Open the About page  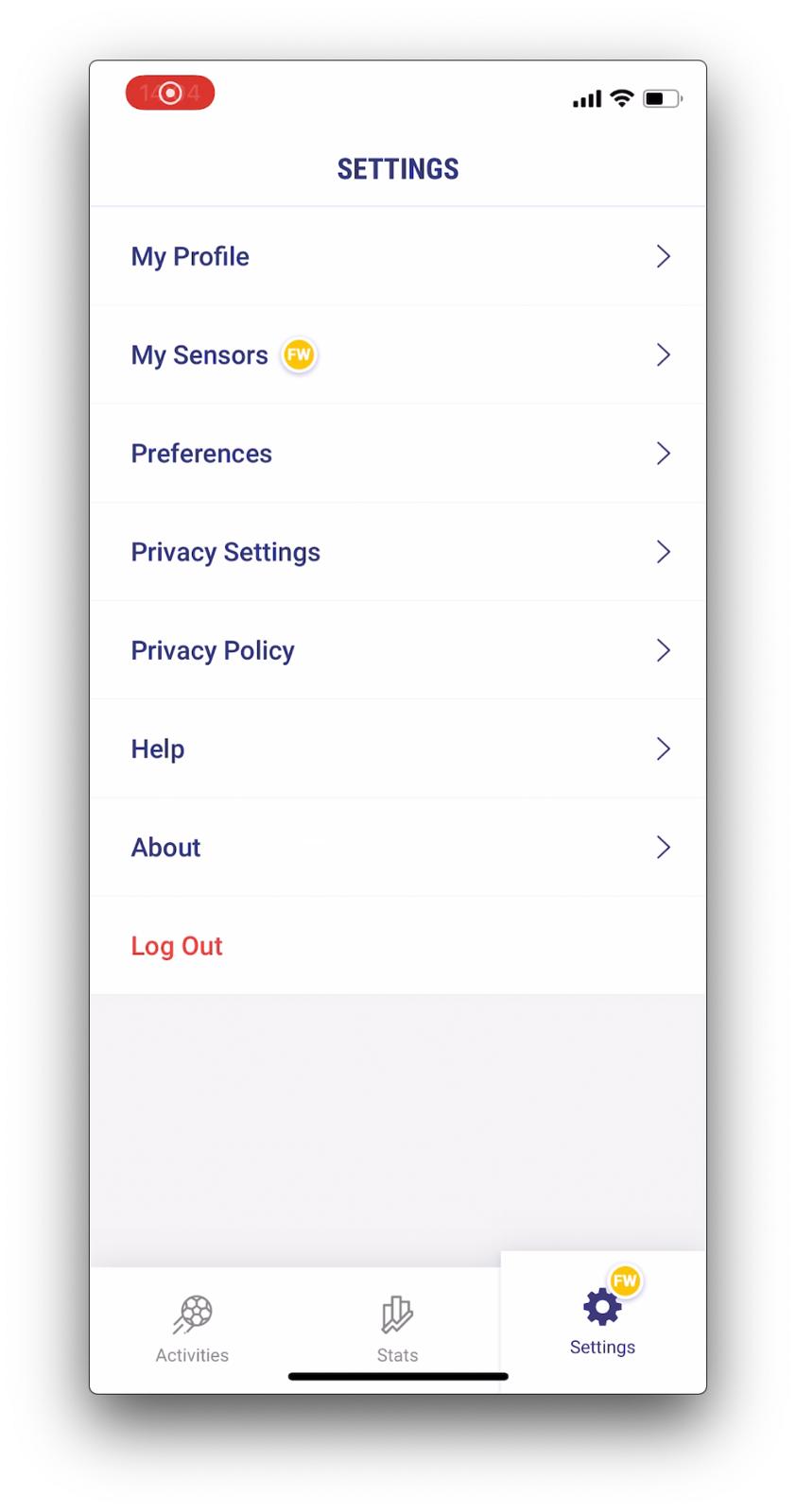click(397, 848)
